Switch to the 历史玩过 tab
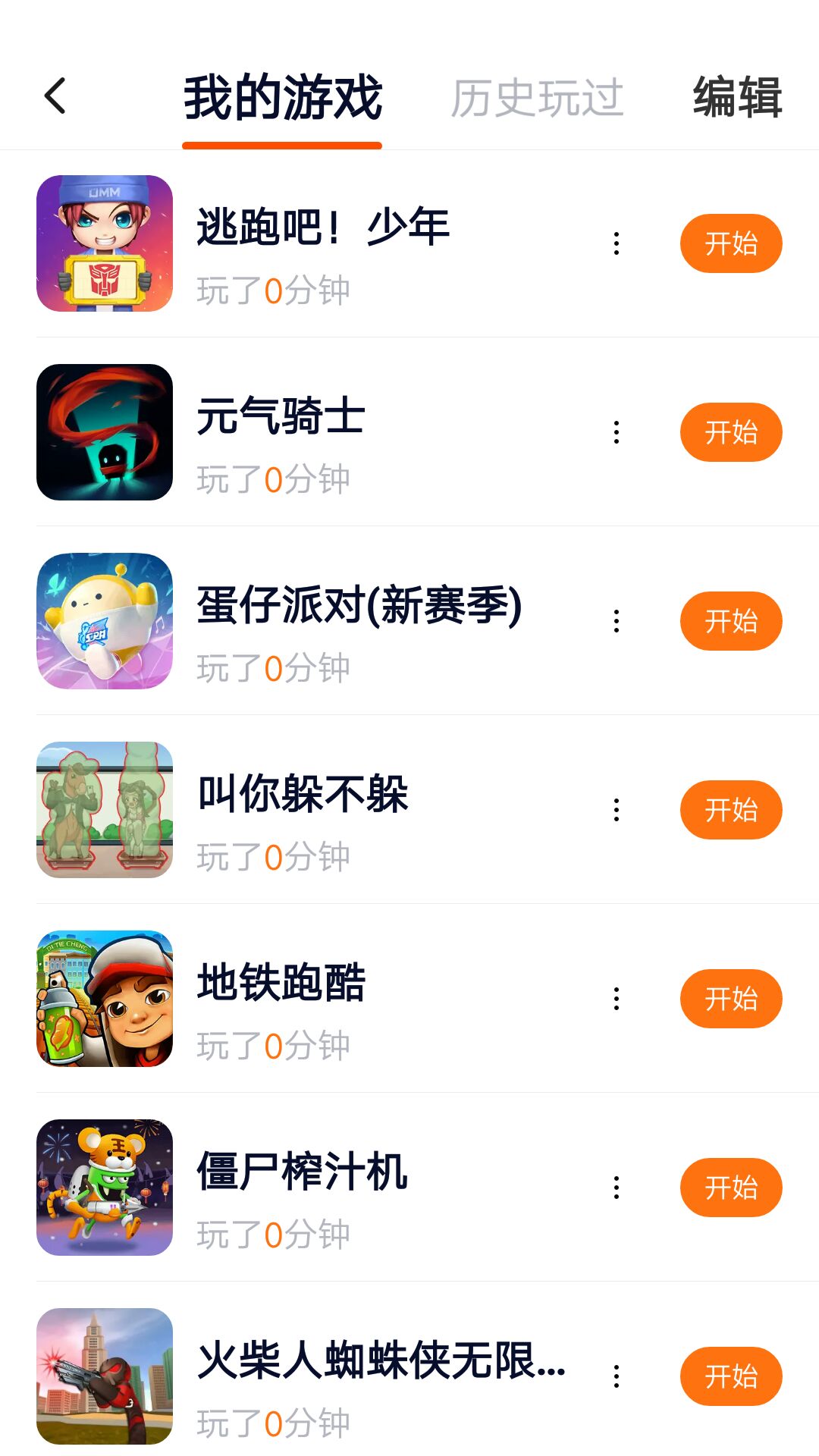Image resolution: width=819 pixels, height=1456 pixels. (537, 98)
